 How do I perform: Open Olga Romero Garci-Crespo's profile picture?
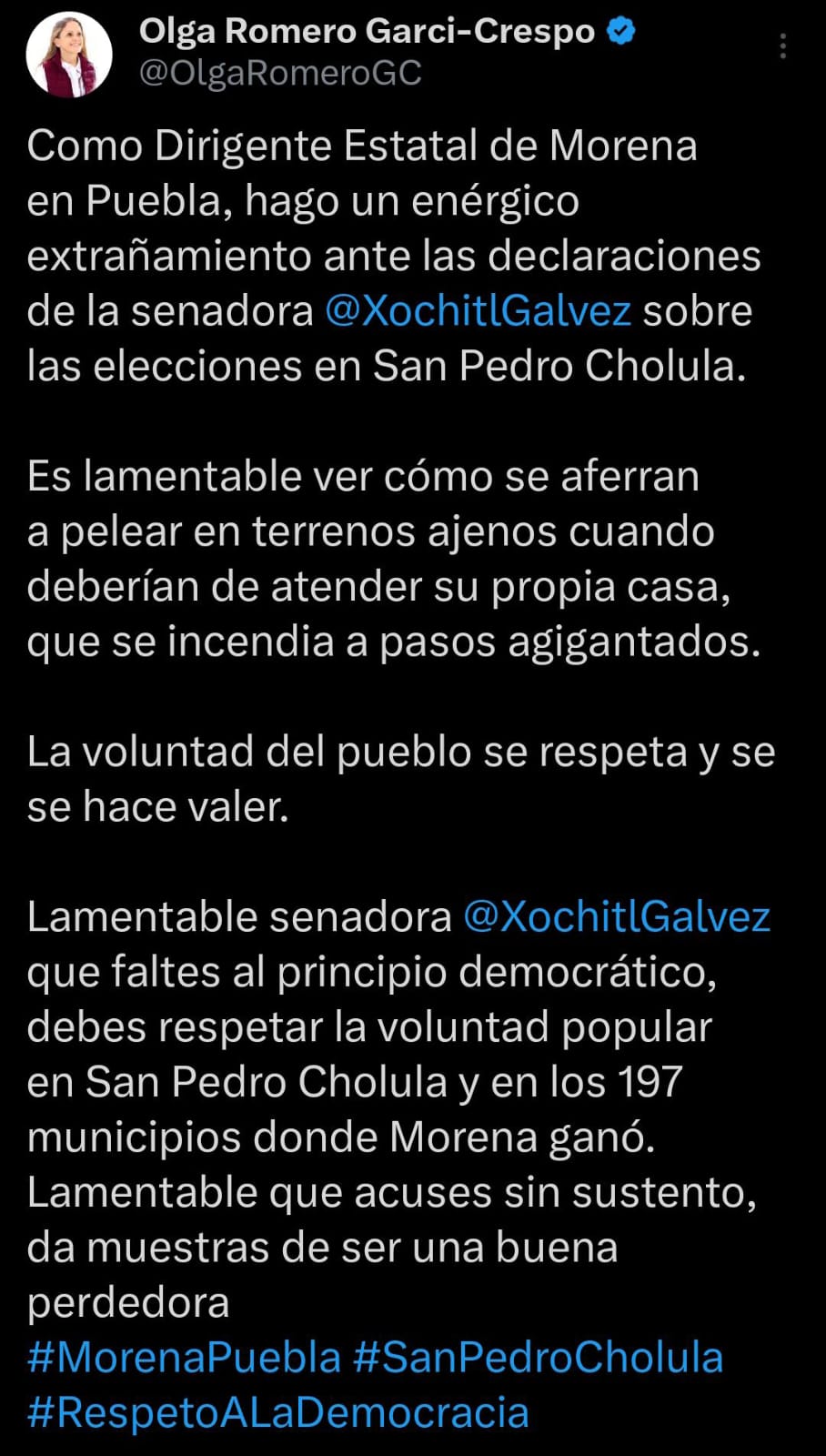point(69,54)
